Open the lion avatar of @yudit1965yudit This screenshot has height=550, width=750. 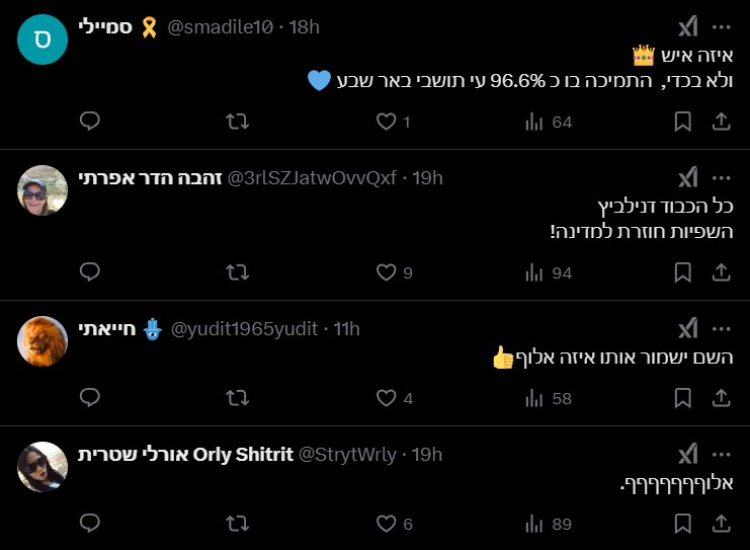[x=42, y=341]
